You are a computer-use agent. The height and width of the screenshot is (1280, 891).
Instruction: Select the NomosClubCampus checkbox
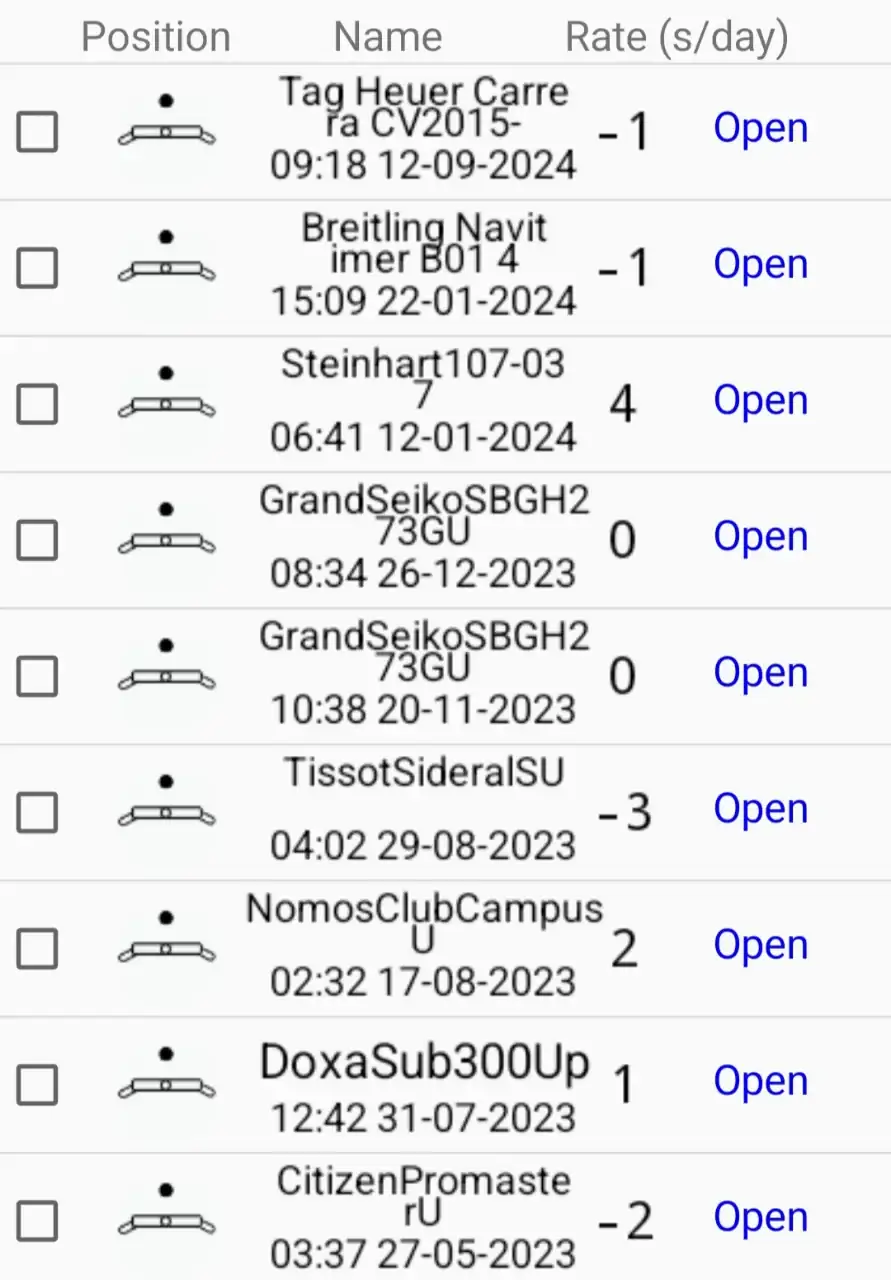pyautogui.click(x=37, y=949)
